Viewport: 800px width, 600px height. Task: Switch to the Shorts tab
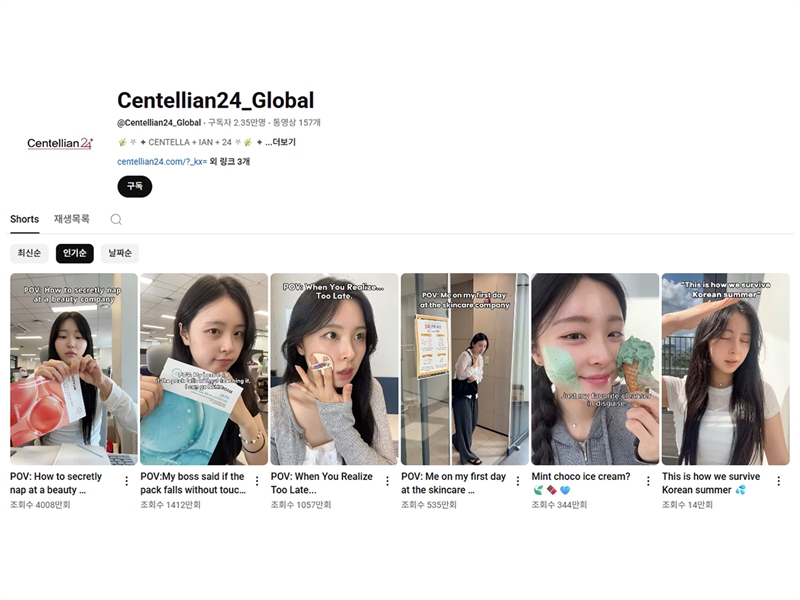(x=24, y=219)
